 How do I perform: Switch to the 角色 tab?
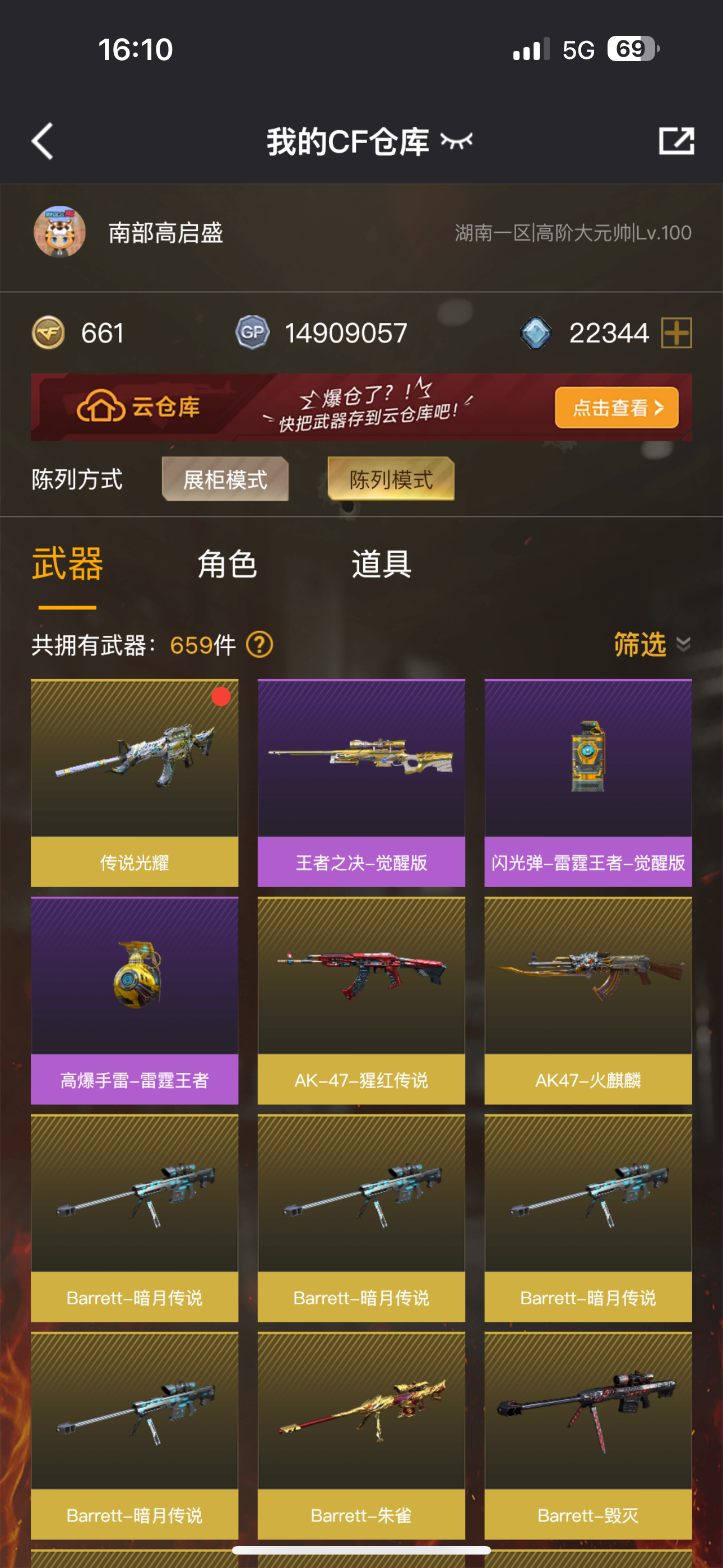[x=227, y=564]
